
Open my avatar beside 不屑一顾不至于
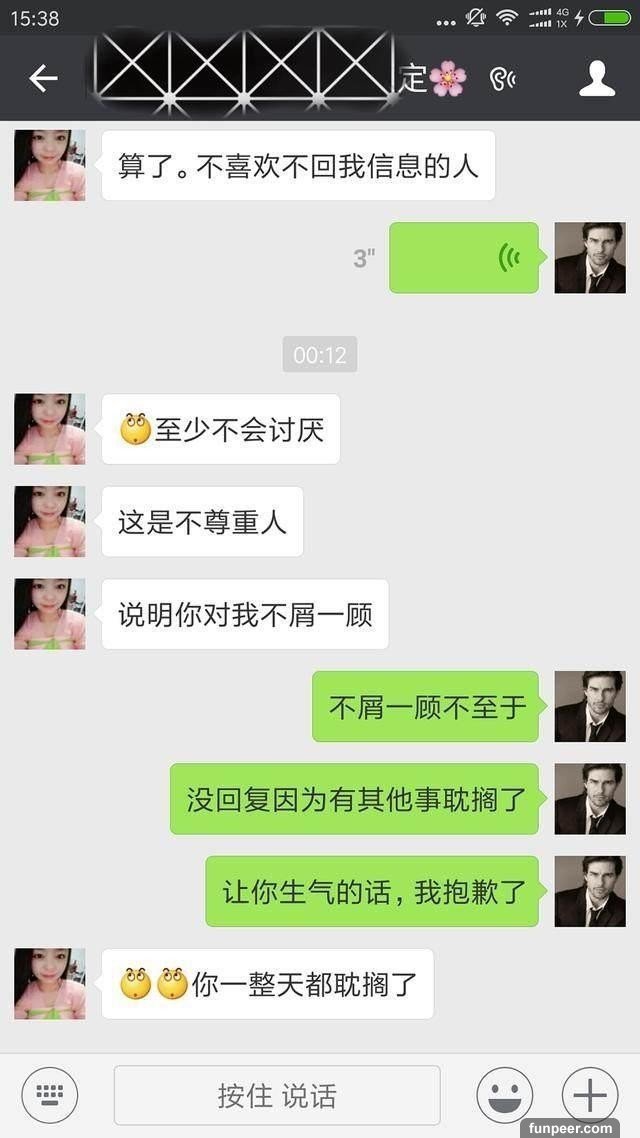(x=590, y=706)
